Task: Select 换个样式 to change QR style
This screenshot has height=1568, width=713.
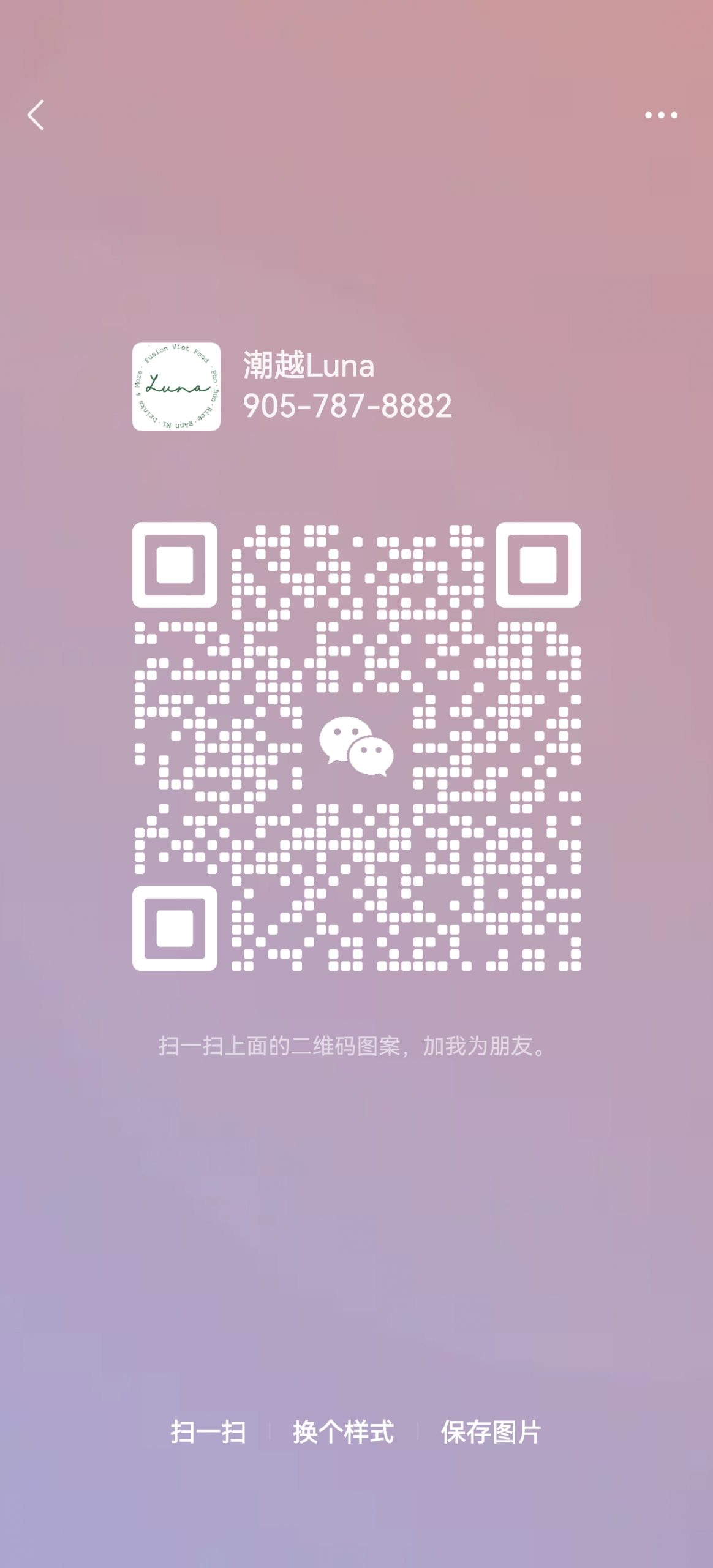Action: pyautogui.click(x=343, y=1433)
